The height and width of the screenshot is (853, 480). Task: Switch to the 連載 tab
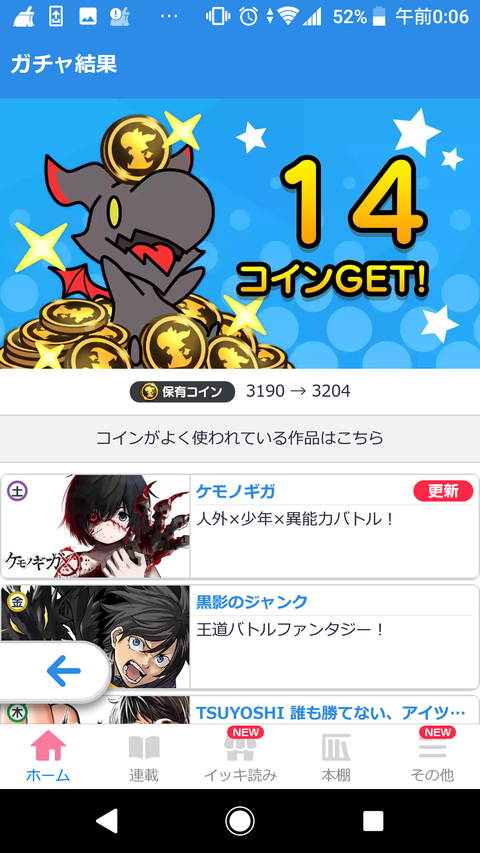coord(144,757)
